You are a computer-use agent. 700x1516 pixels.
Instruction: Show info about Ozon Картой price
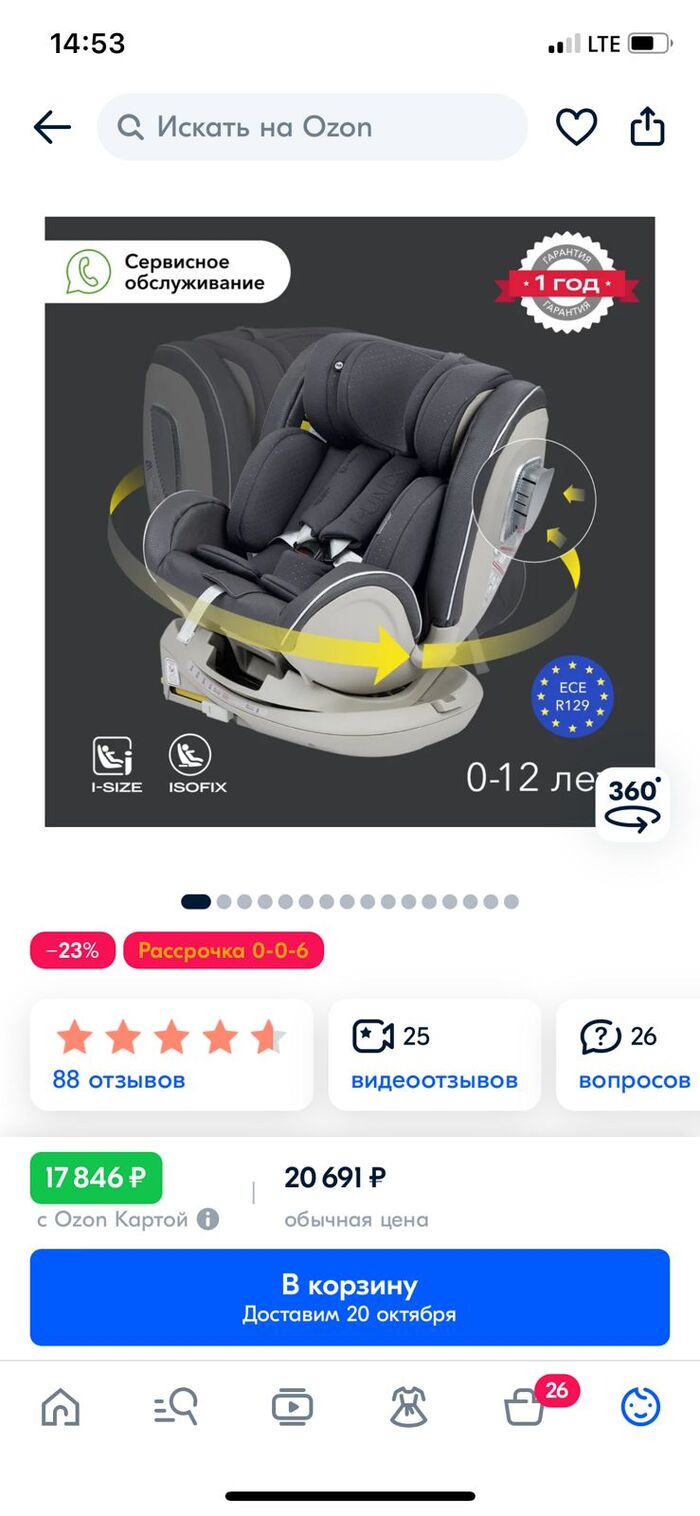tap(208, 1219)
